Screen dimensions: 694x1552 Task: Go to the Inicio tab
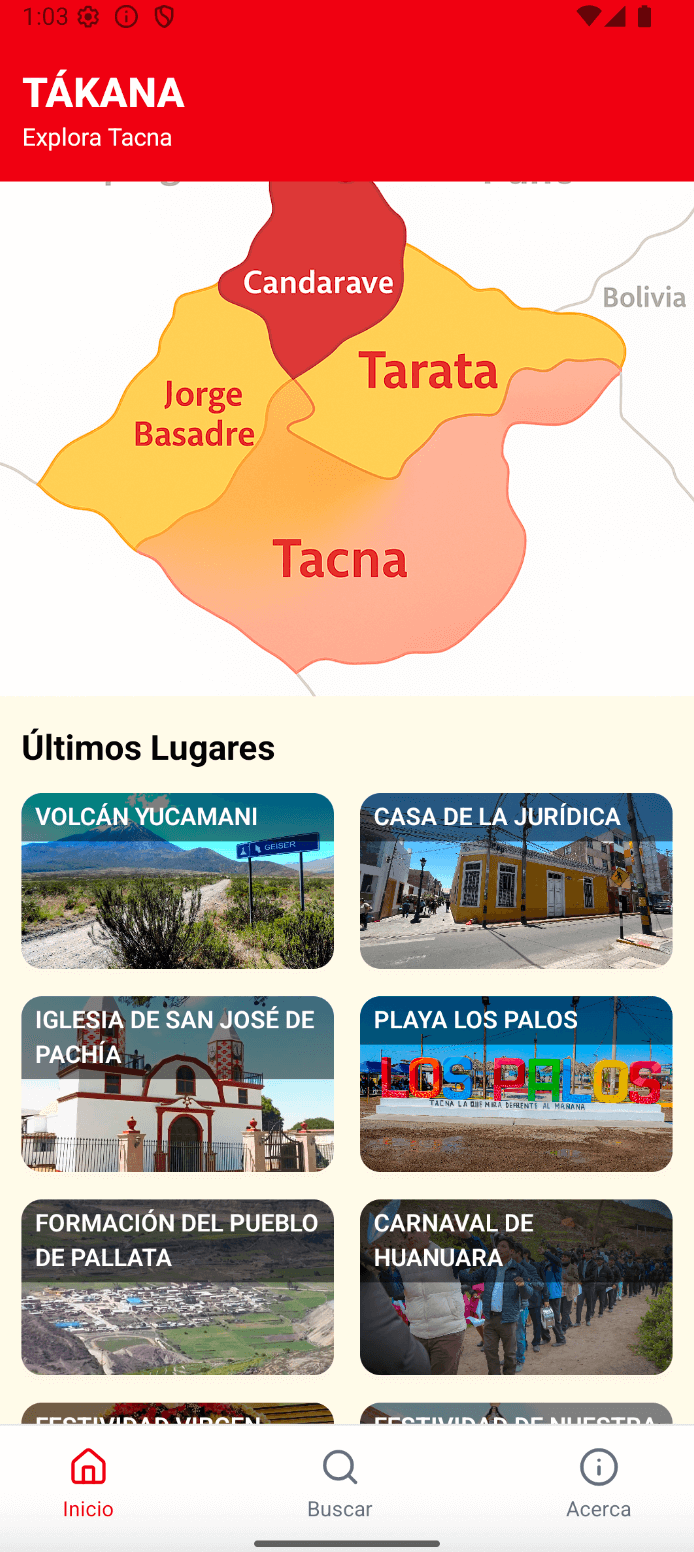88,1484
